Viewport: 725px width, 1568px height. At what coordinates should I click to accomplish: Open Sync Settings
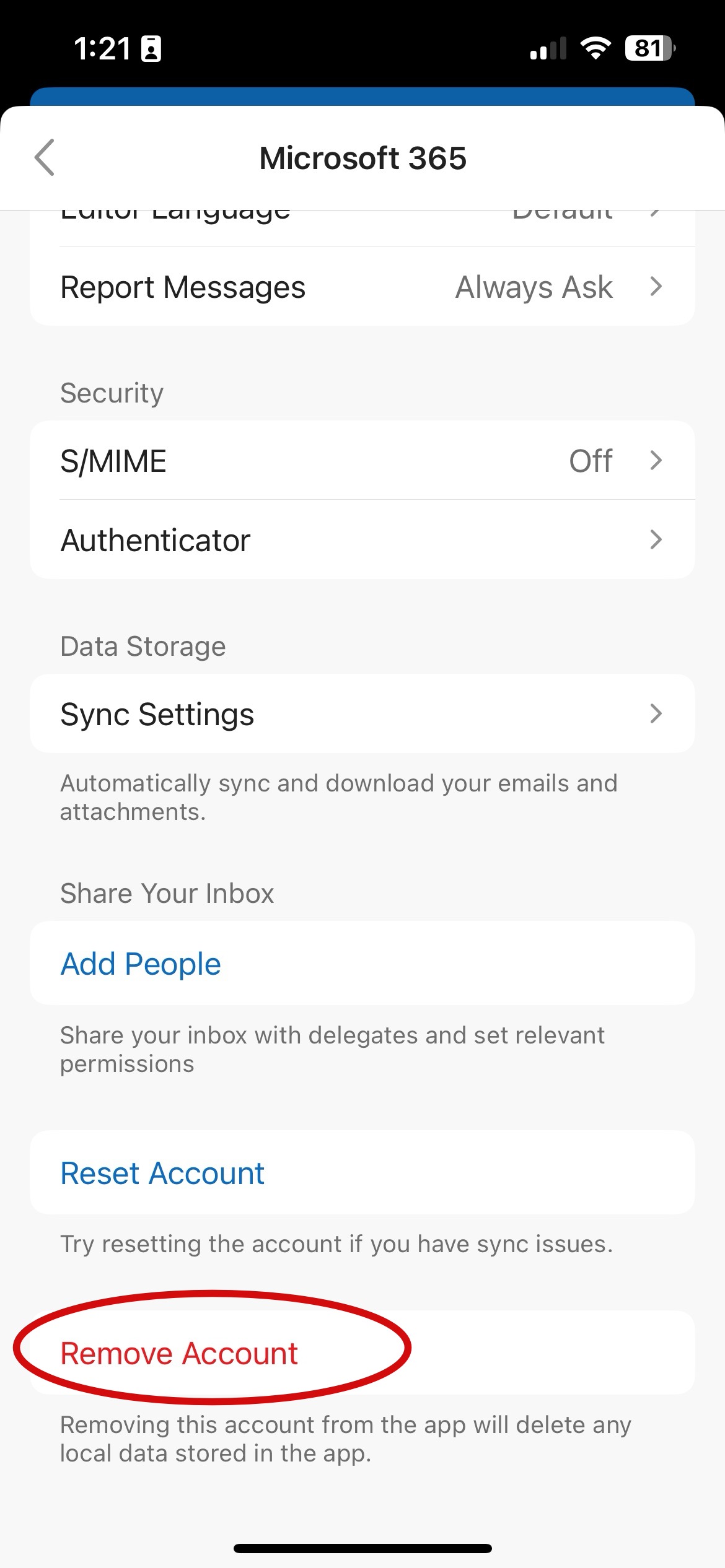(362, 714)
